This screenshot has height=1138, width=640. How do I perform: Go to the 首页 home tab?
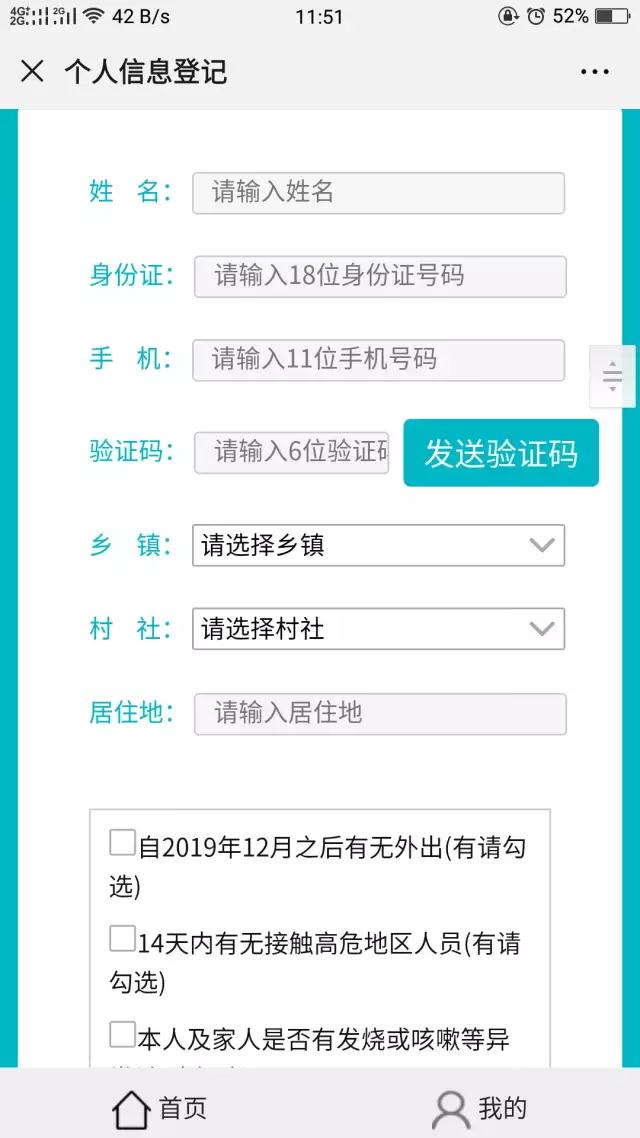click(160, 1109)
